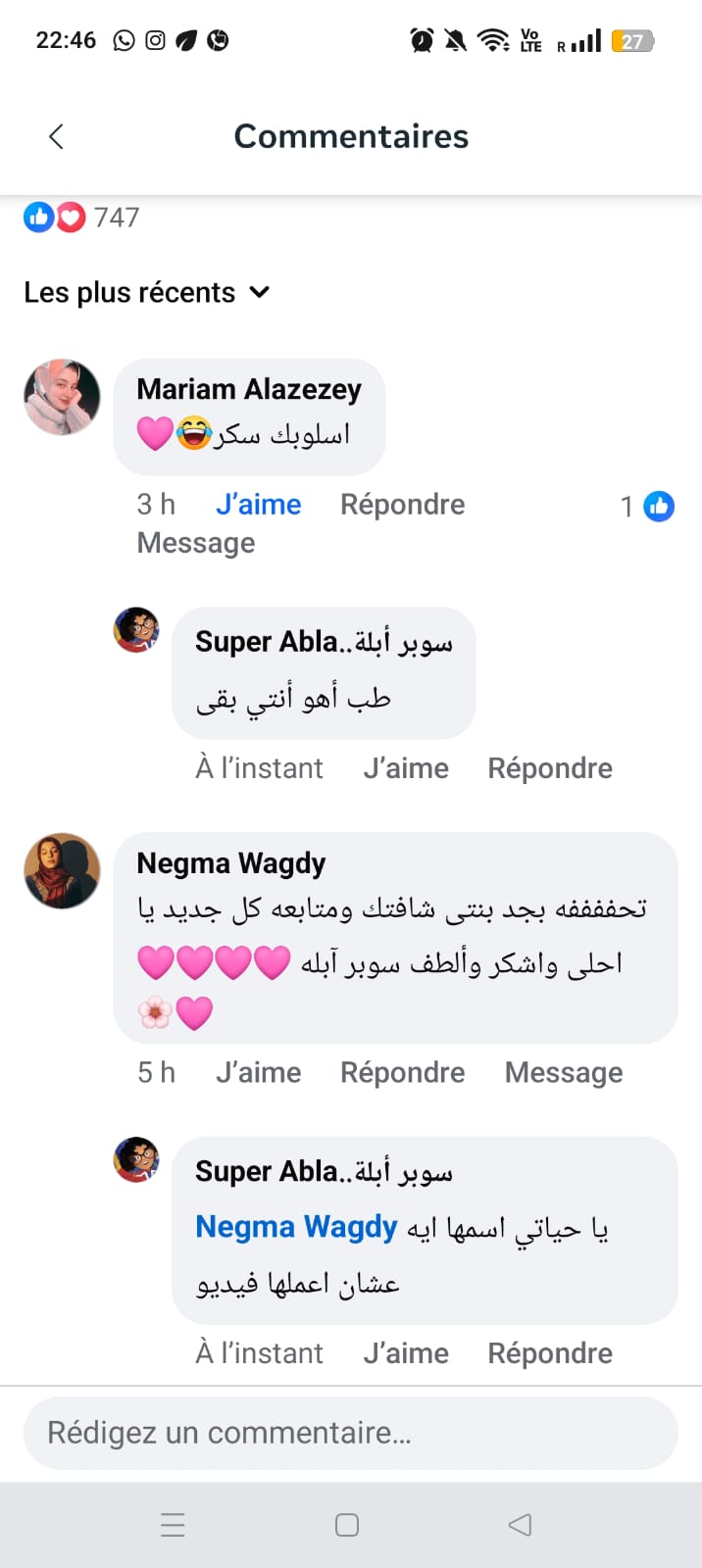Tap Répondre under the reply mentioning Negma Wagdy
This screenshot has height=1568, width=702.
pyautogui.click(x=550, y=1353)
